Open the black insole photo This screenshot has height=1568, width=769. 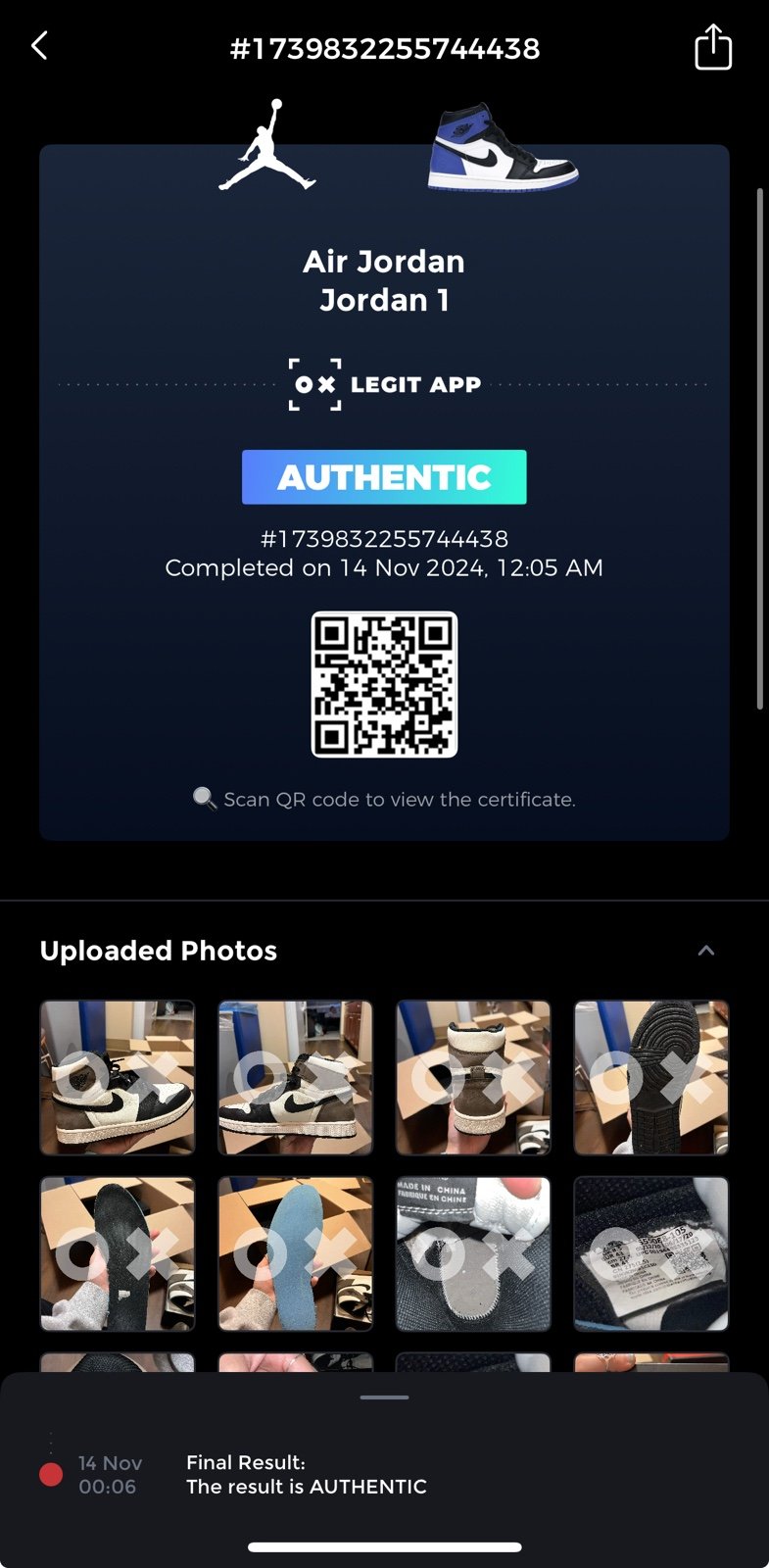coord(118,1253)
